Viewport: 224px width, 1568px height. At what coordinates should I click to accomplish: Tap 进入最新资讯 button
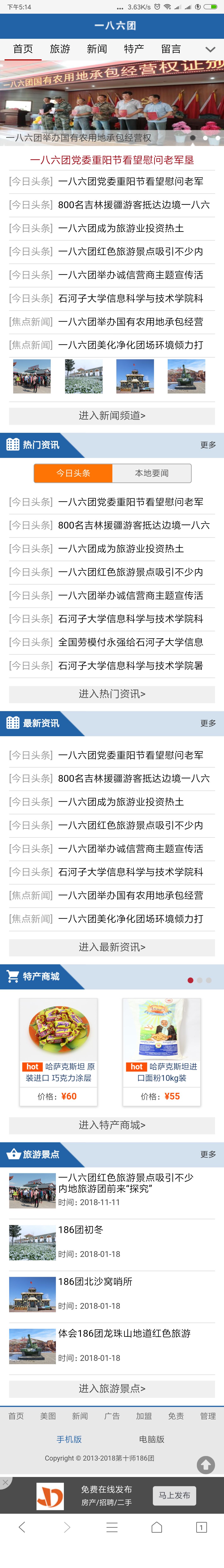click(112, 947)
